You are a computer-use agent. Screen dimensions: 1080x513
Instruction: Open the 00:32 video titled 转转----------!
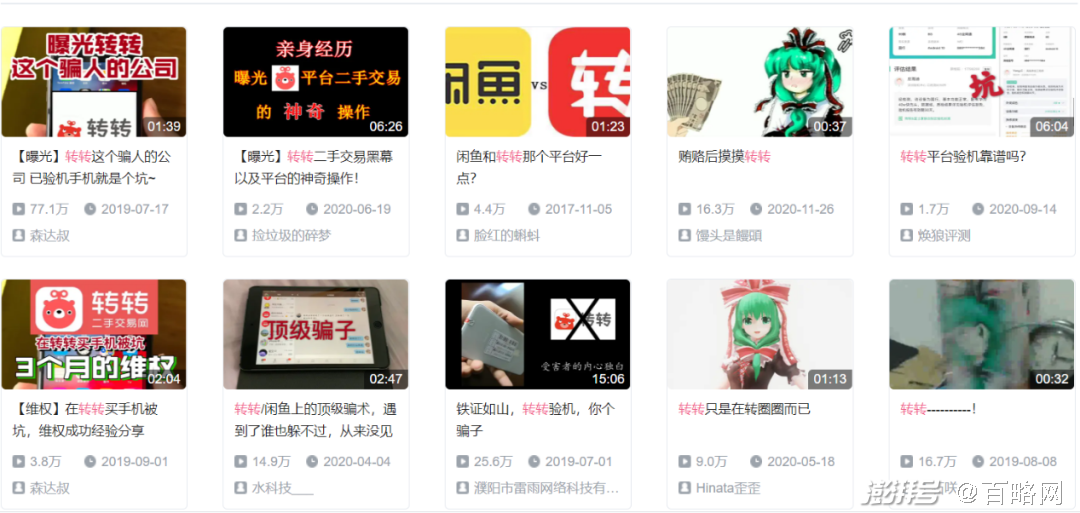click(x=981, y=334)
